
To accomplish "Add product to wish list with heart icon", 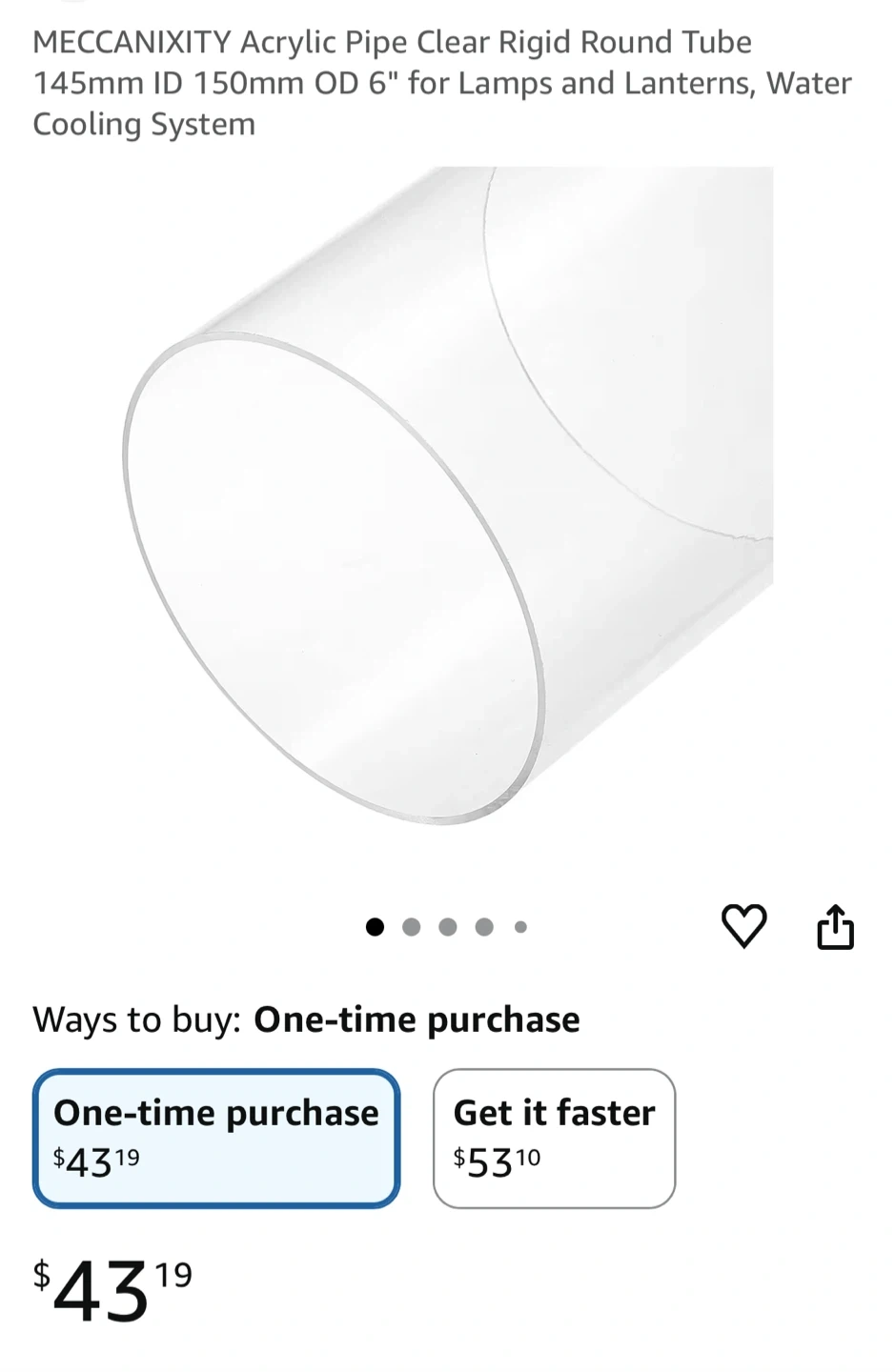I will tap(743, 926).
